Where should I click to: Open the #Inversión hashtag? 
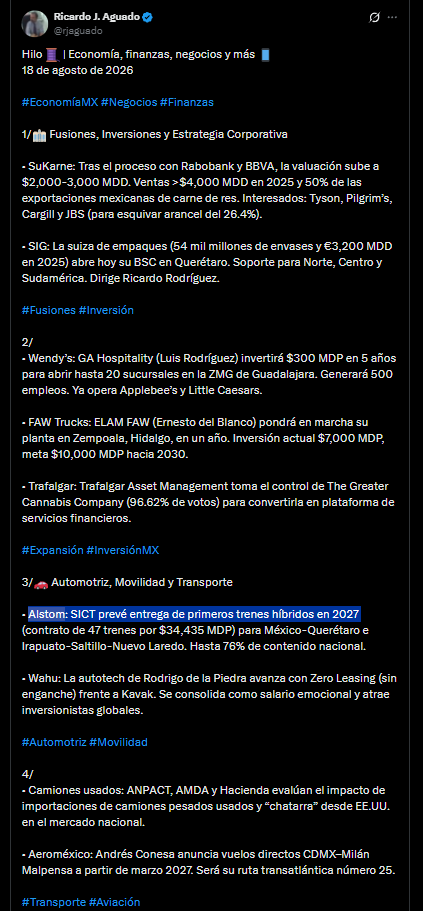tap(106, 310)
